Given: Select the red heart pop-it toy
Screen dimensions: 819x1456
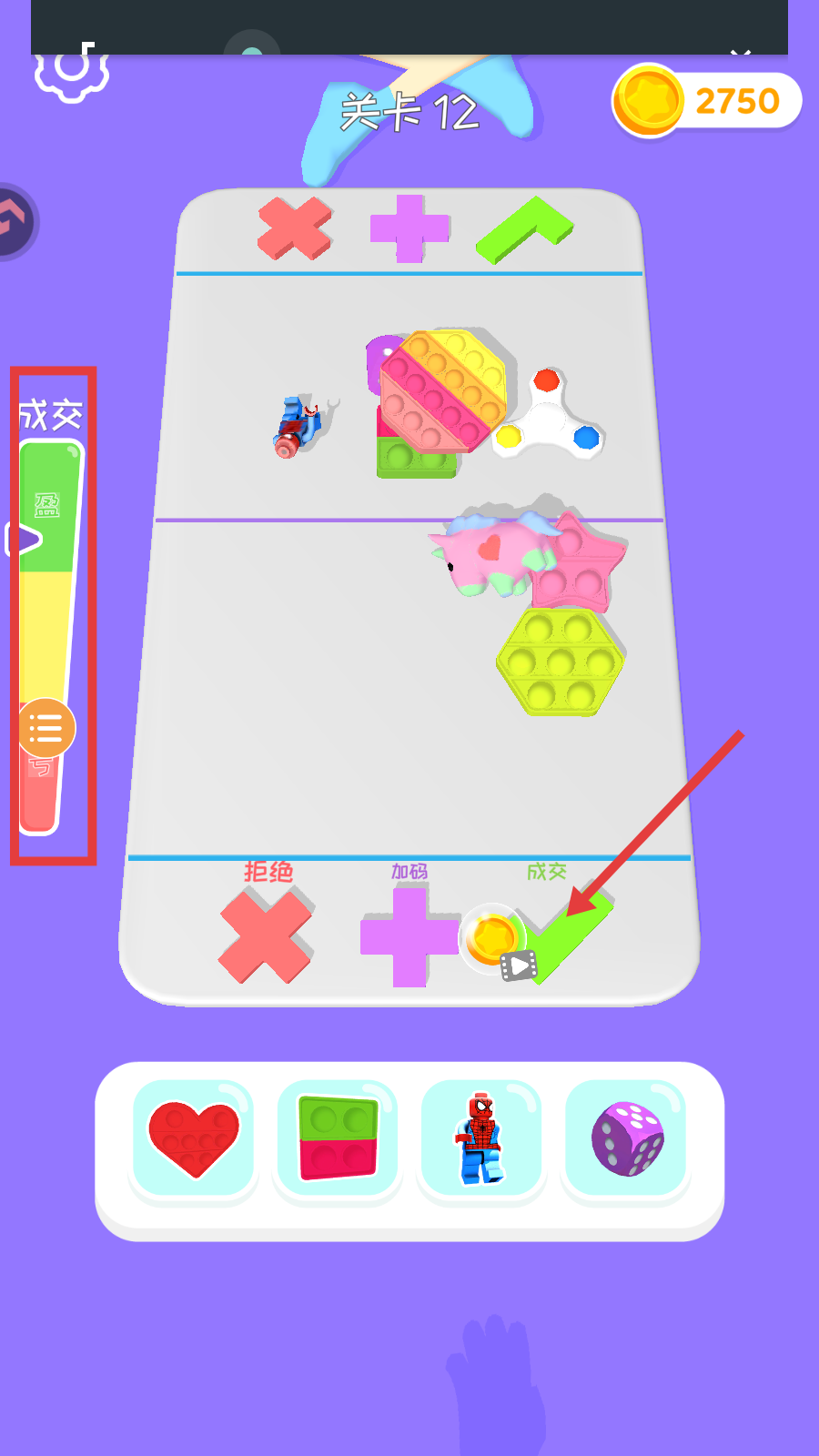Looking at the screenshot, I should click(x=193, y=1137).
